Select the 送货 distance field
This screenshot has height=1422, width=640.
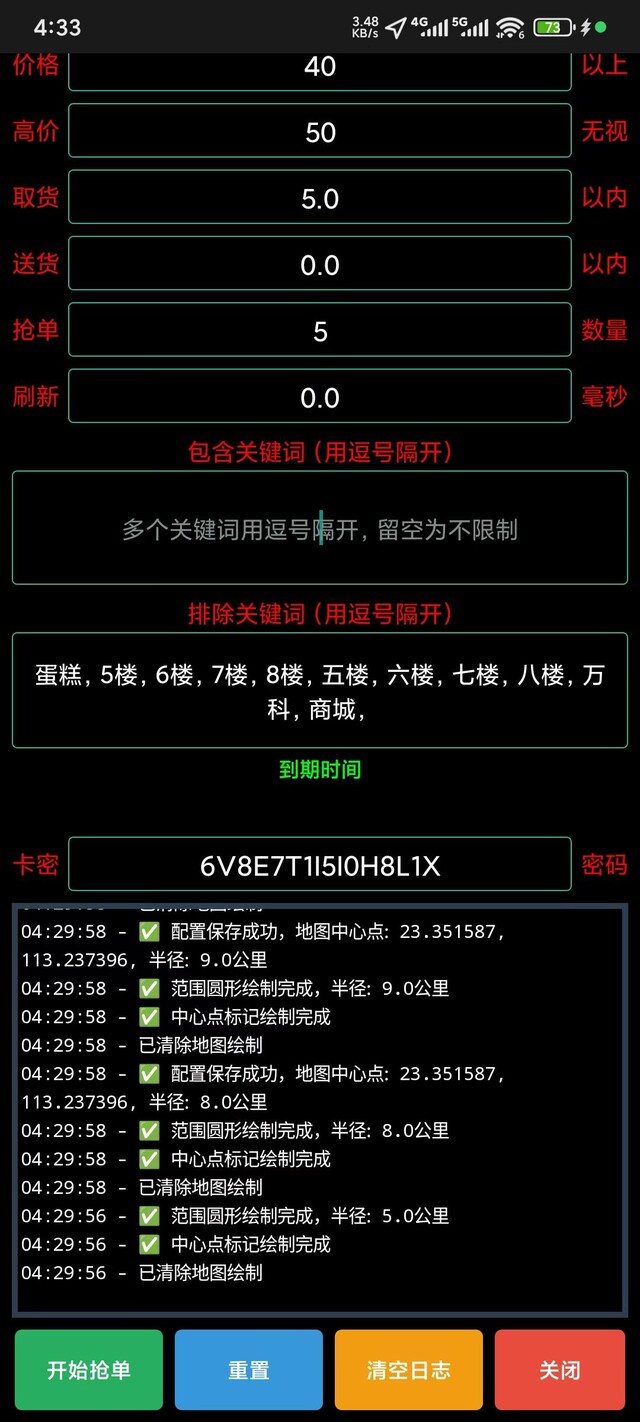click(x=320, y=264)
